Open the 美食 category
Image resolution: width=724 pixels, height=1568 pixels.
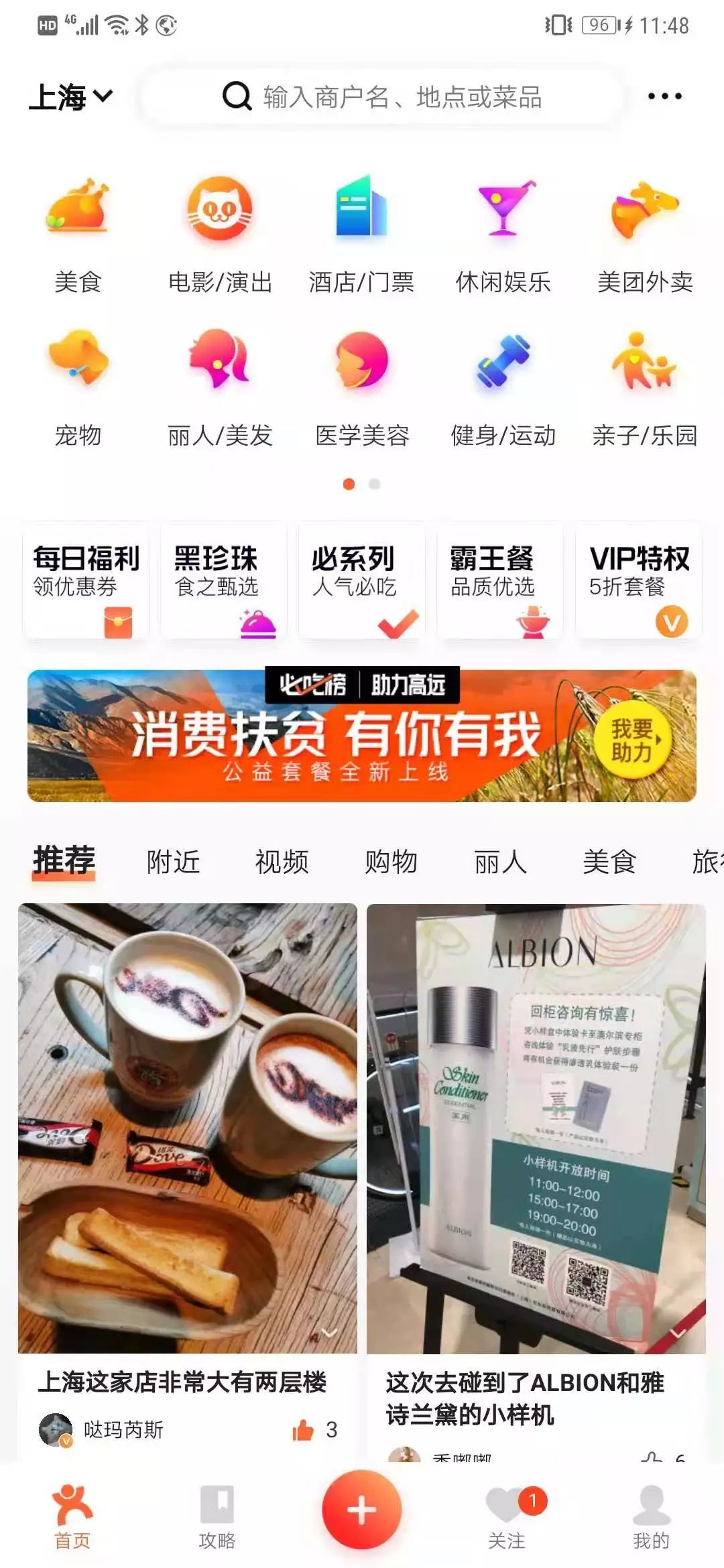coord(78,235)
